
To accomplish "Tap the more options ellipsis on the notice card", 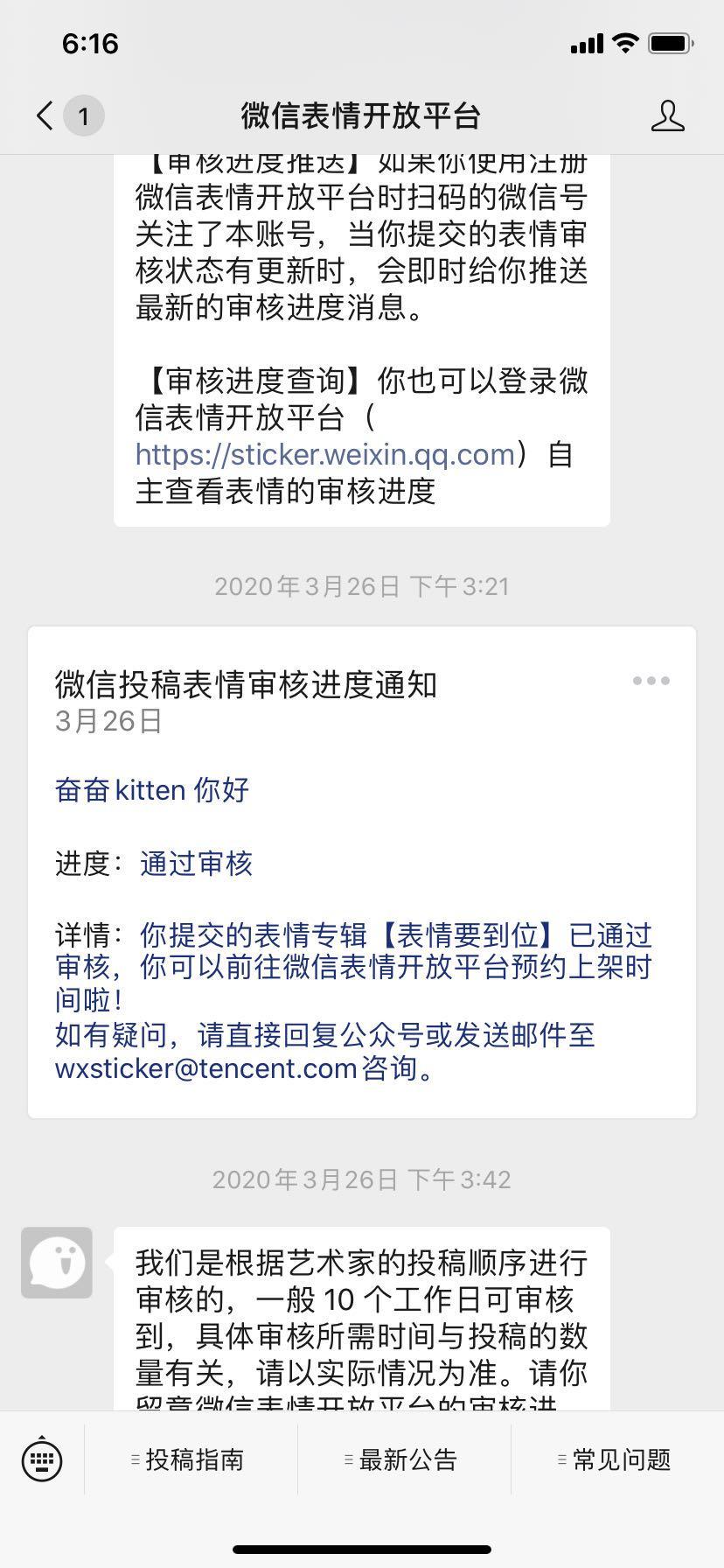I will (x=651, y=680).
